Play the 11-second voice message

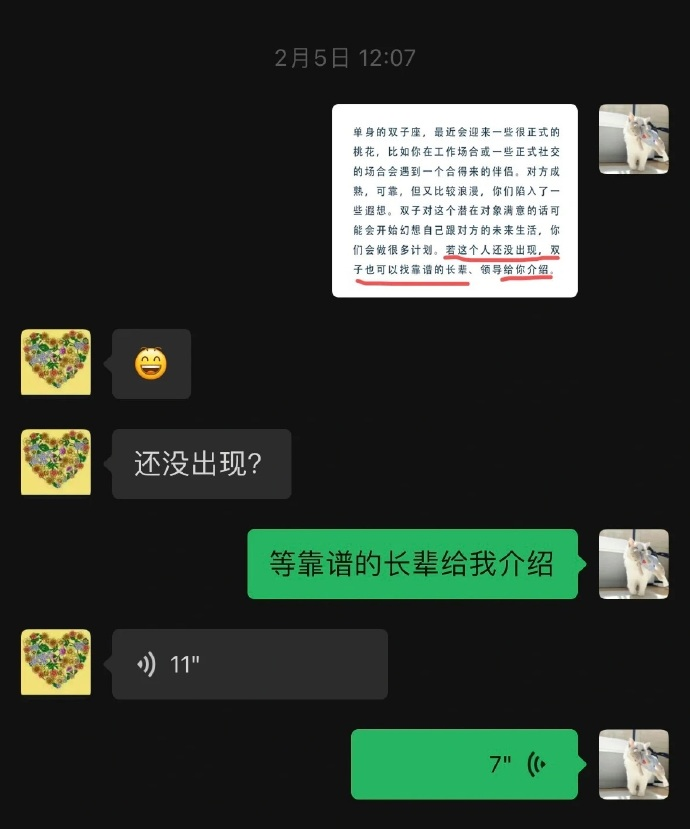click(249, 664)
